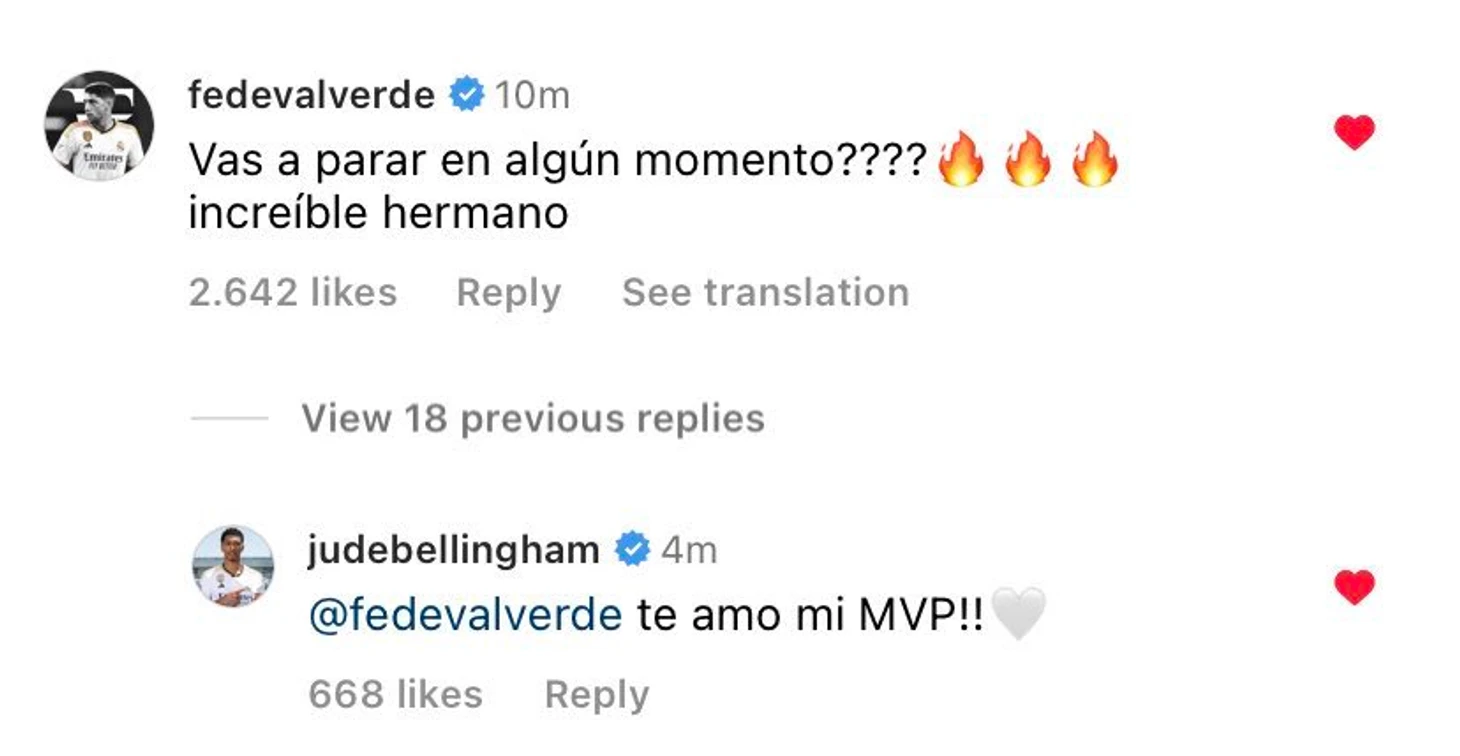Open the judebellingham username link
Image resolution: width=1460 pixels, height=756 pixels.
(452, 550)
